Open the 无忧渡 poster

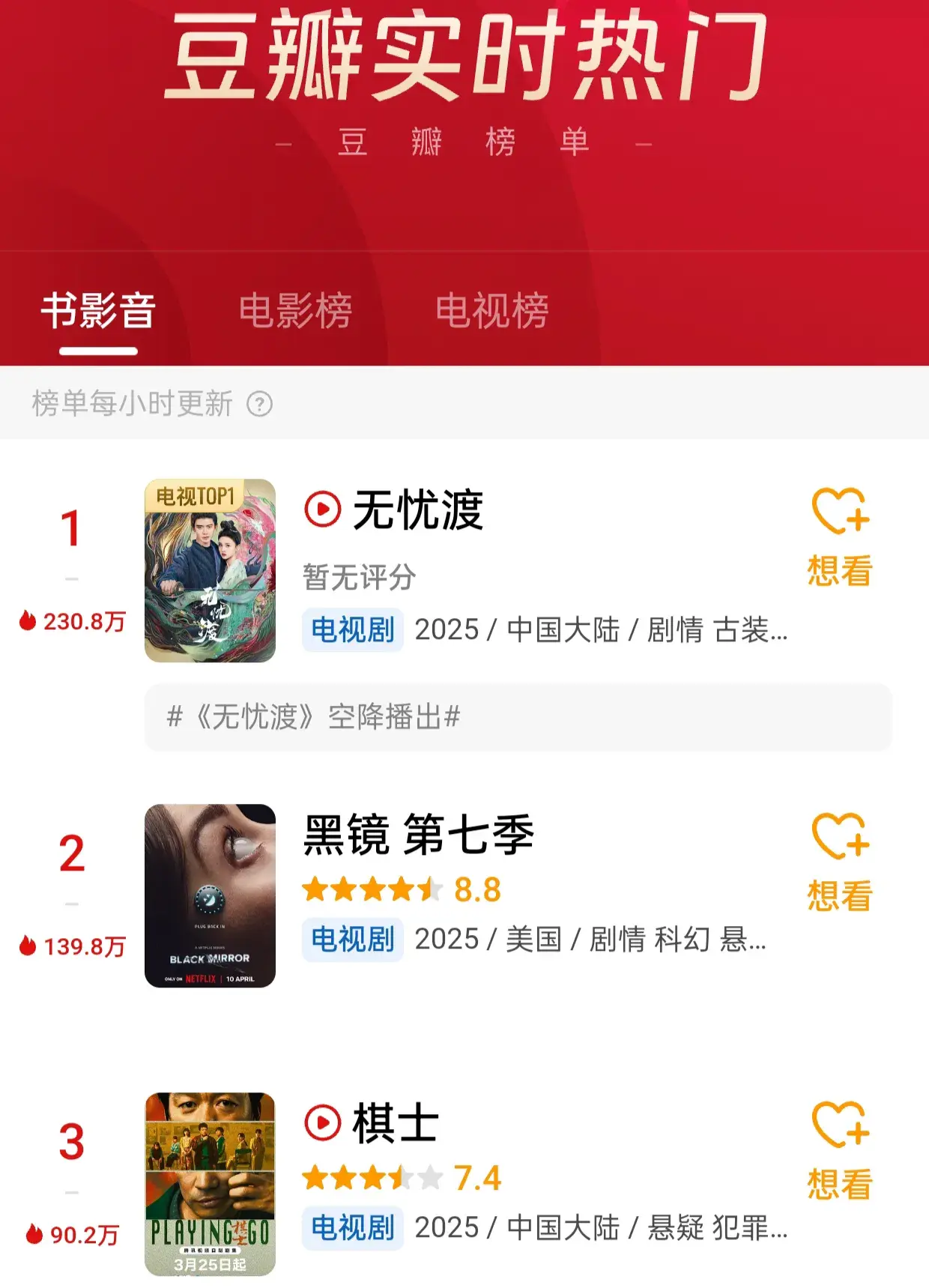coord(210,570)
